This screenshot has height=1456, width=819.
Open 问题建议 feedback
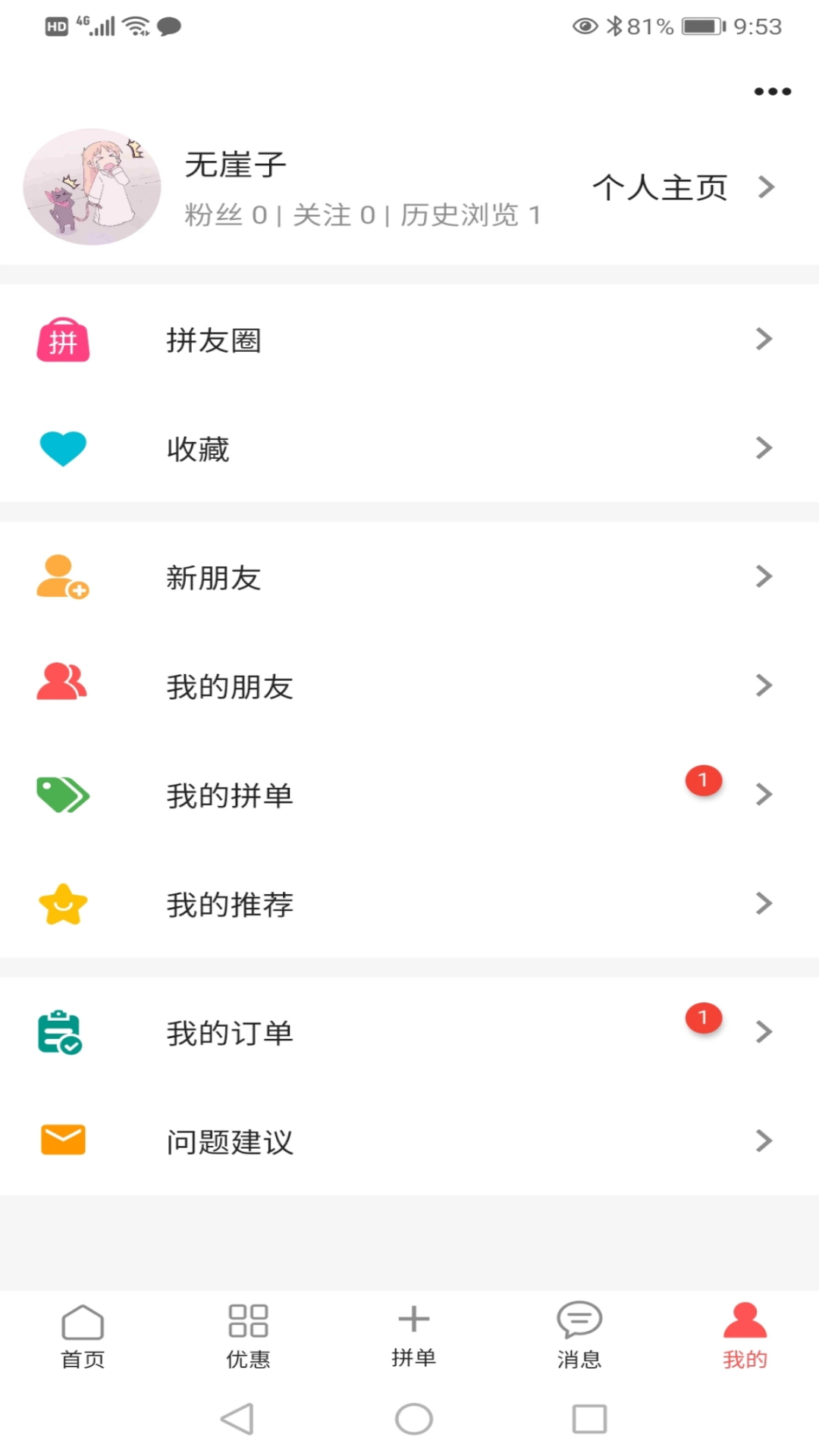[x=409, y=1141]
